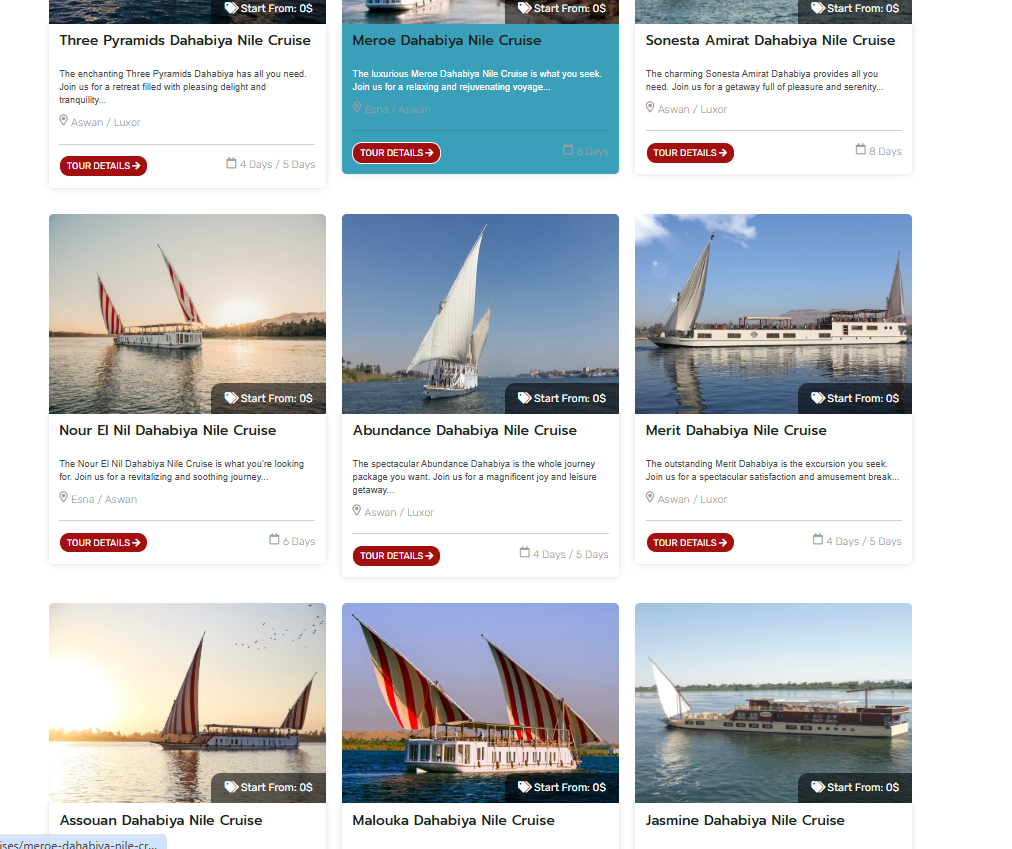Open the Malouka Dahabiya Nile Cruise title
This screenshot has height=849, width=1012.
(x=453, y=820)
